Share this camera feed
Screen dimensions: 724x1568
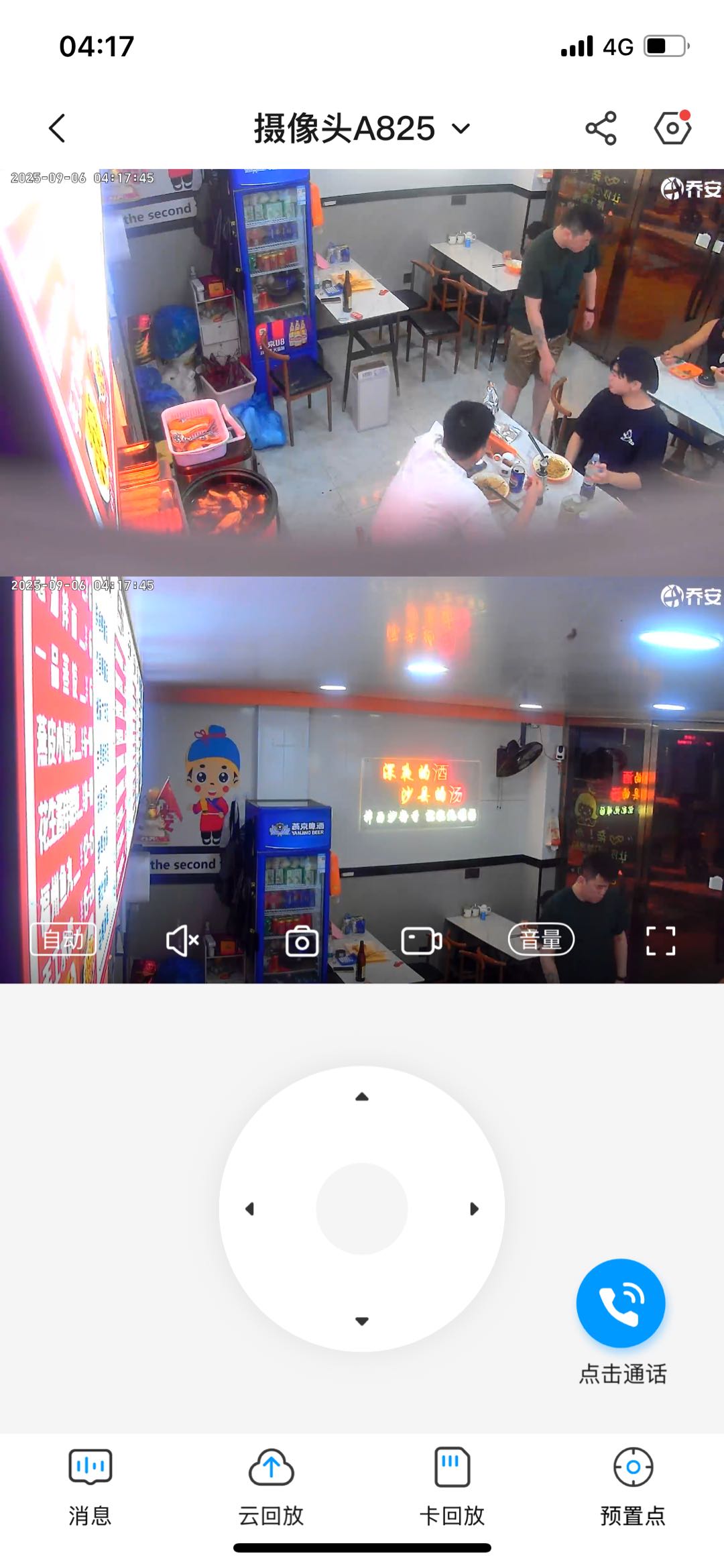(x=601, y=128)
